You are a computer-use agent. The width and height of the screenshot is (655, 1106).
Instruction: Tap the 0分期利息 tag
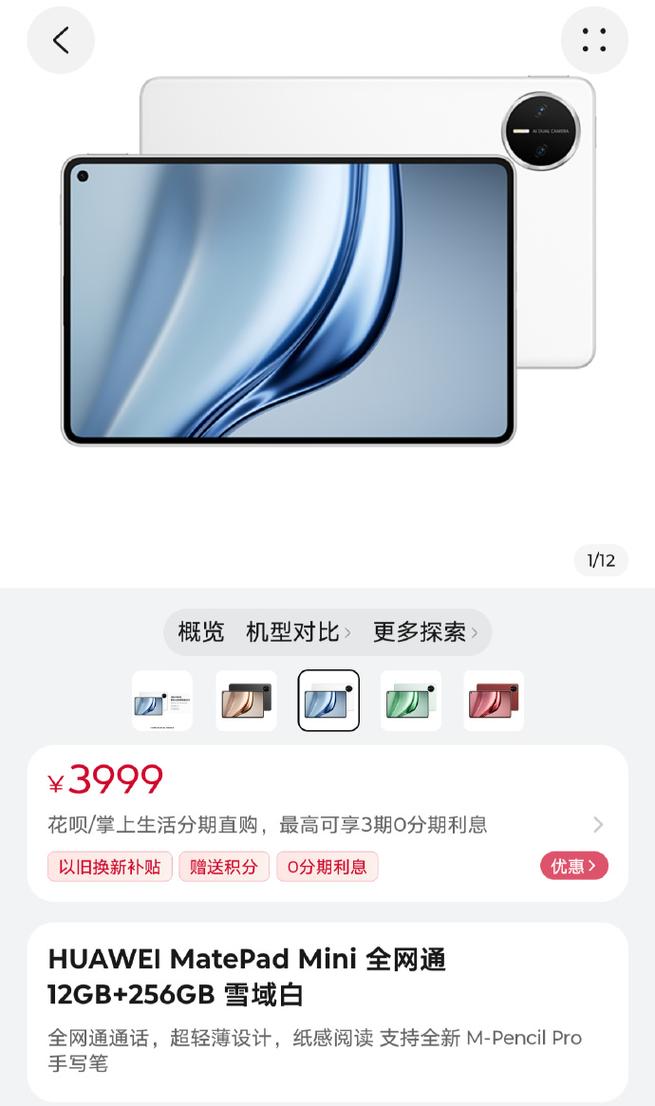click(x=327, y=866)
